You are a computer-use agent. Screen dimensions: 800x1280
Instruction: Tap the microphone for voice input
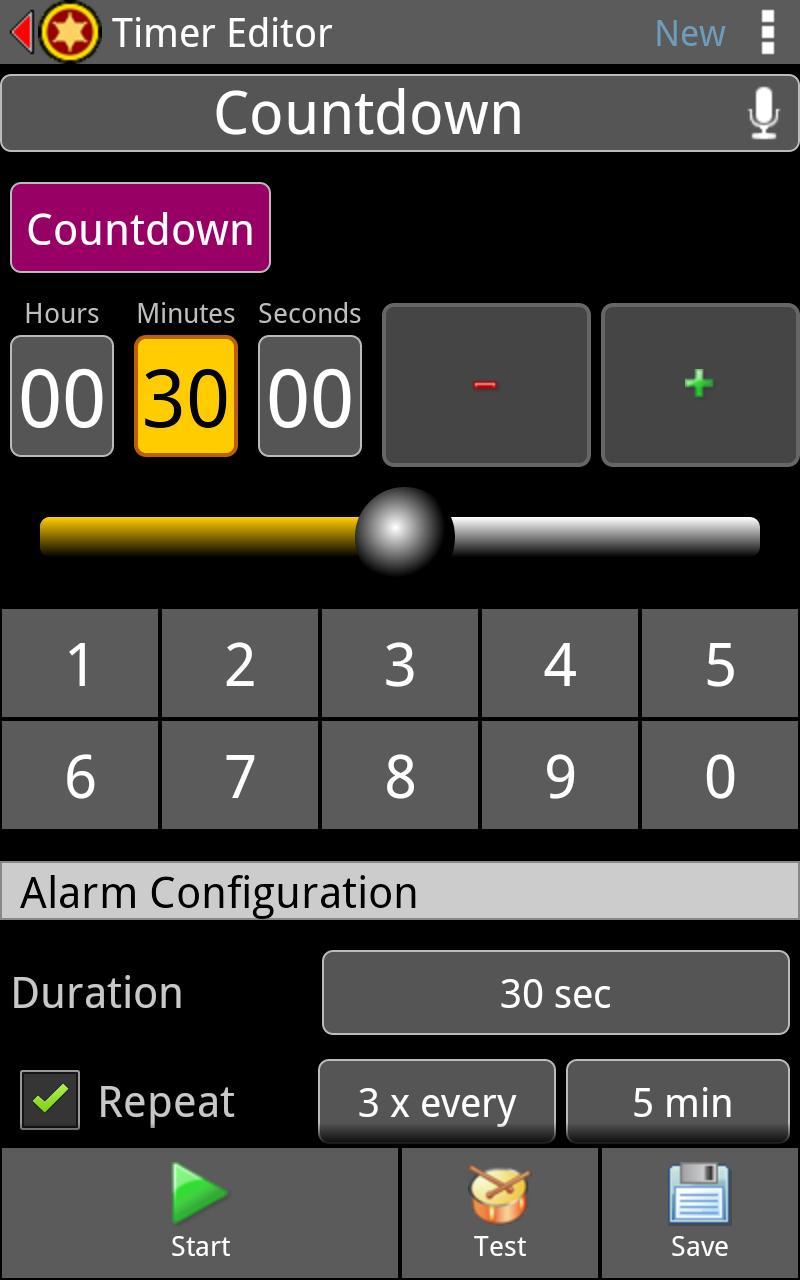tap(763, 113)
